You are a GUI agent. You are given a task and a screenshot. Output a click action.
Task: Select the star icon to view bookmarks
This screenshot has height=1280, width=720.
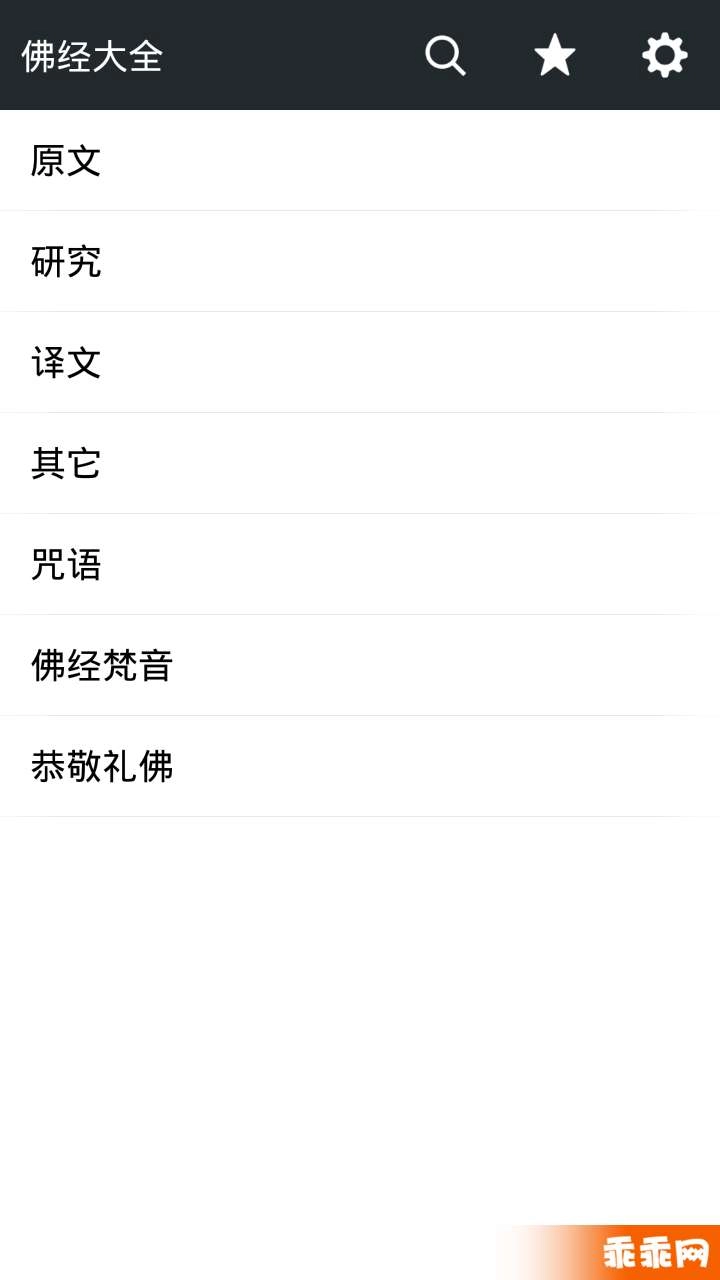click(553, 55)
